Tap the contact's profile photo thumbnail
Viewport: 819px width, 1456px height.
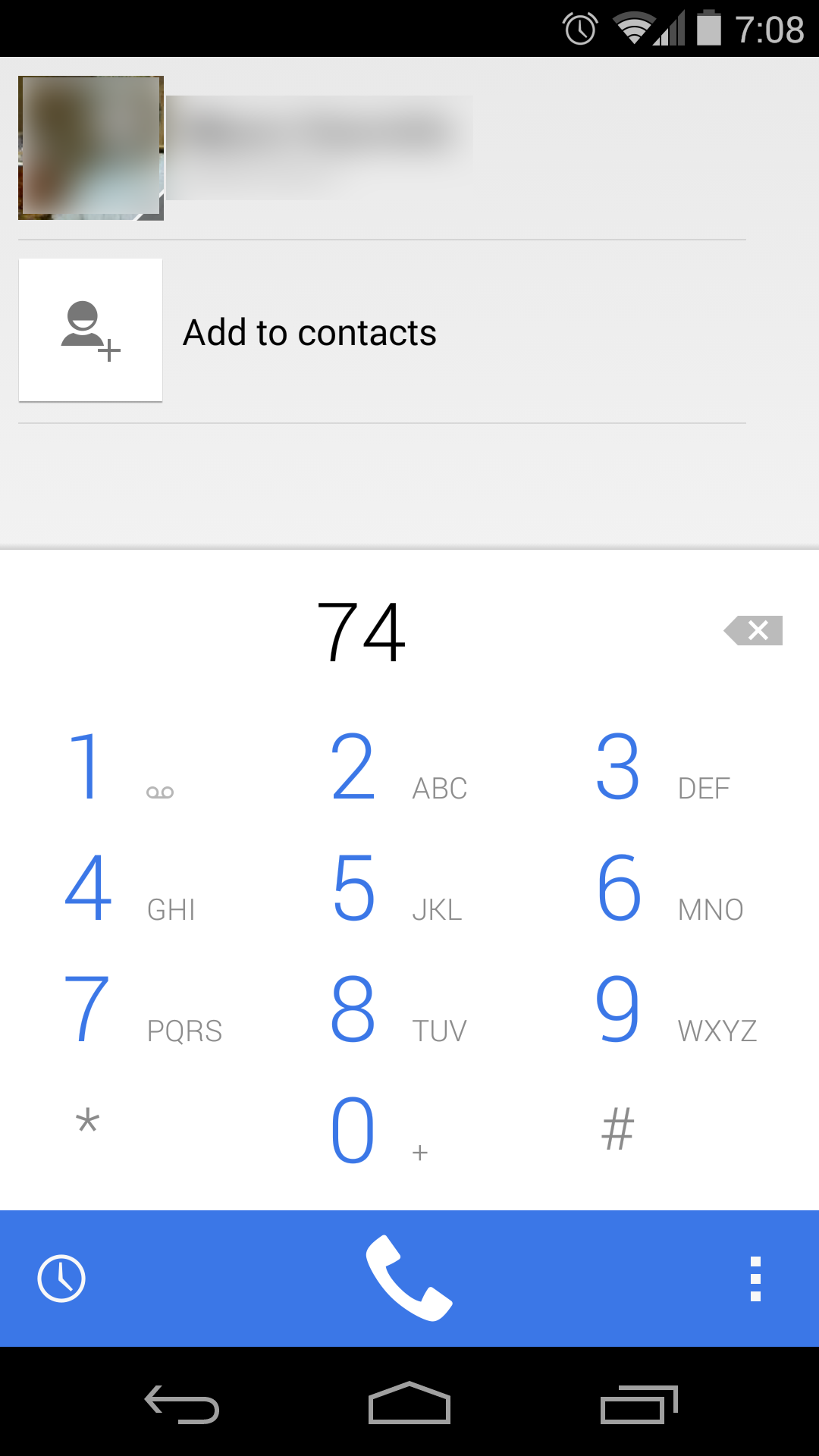pyautogui.click(x=91, y=146)
